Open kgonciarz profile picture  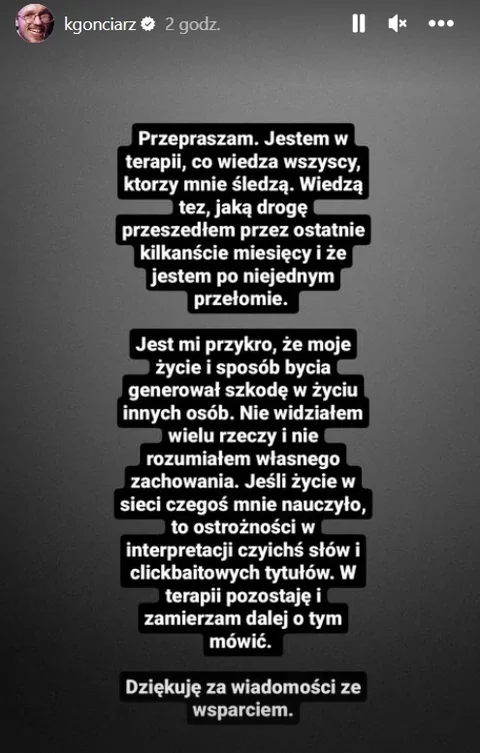[x=35, y=24]
